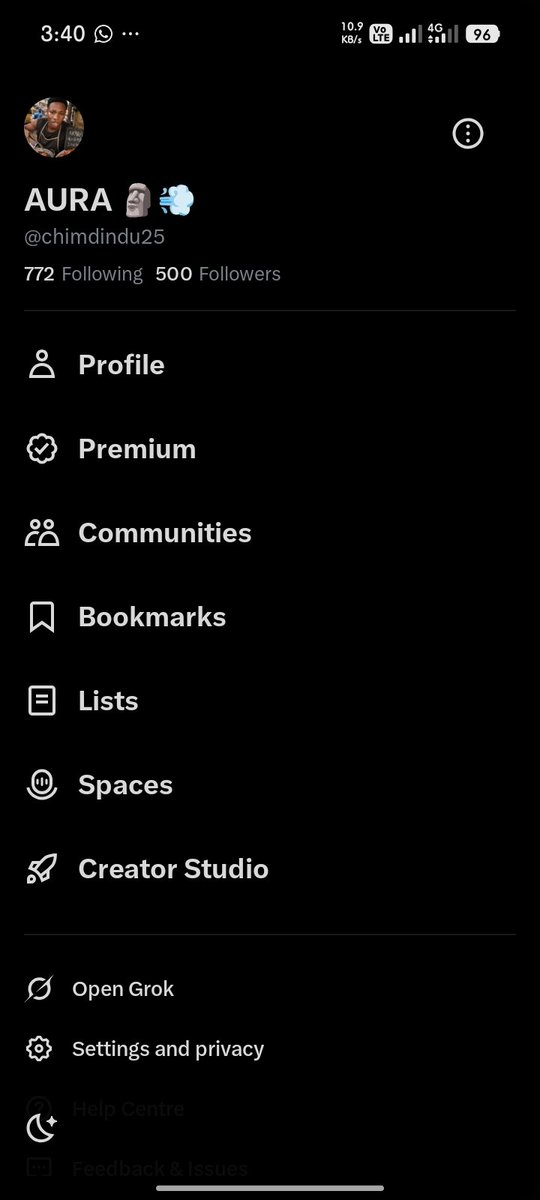Screen dimensions: 540x1200
Task: View the 500 Followers list
Action: [x=218, y=274]
